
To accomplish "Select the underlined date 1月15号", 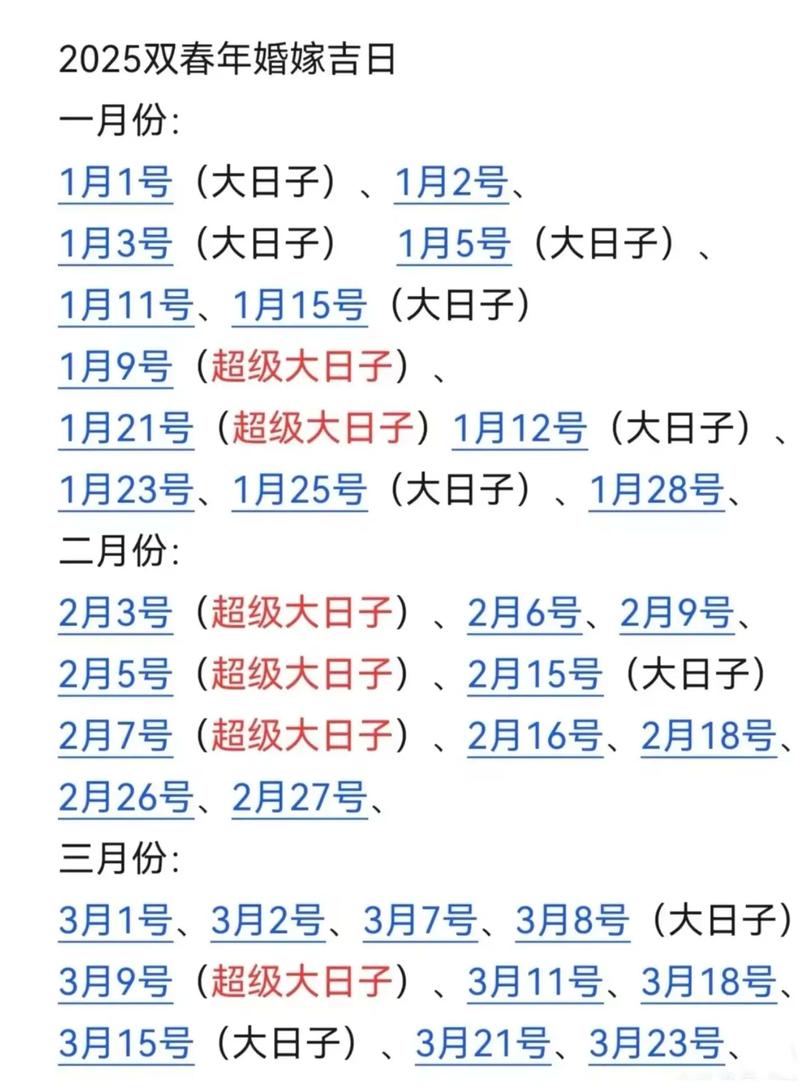I will (299, 306).
